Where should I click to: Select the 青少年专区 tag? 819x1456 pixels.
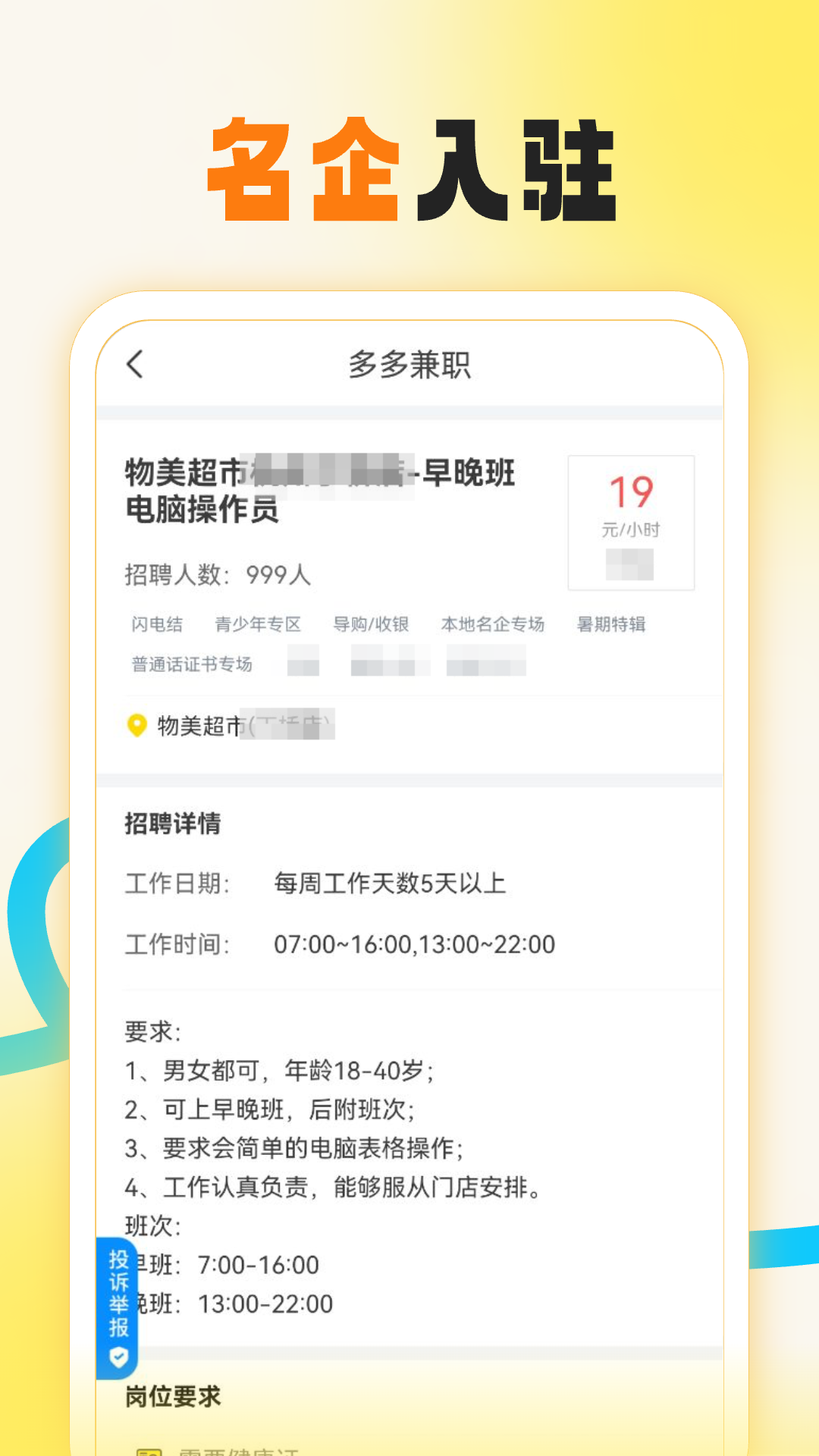259,624
